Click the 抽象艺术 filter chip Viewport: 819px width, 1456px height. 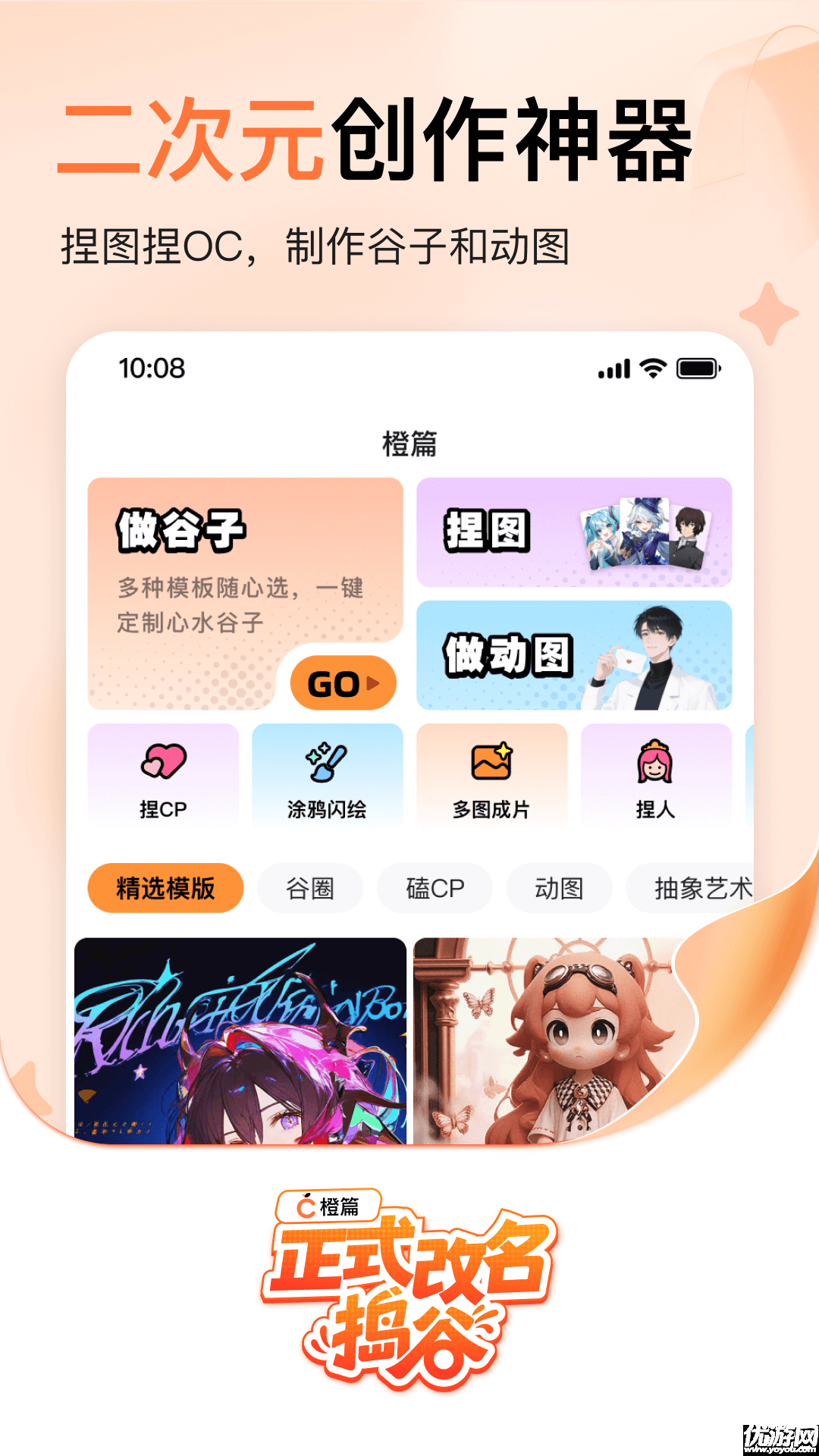click(x=695, y=888)
